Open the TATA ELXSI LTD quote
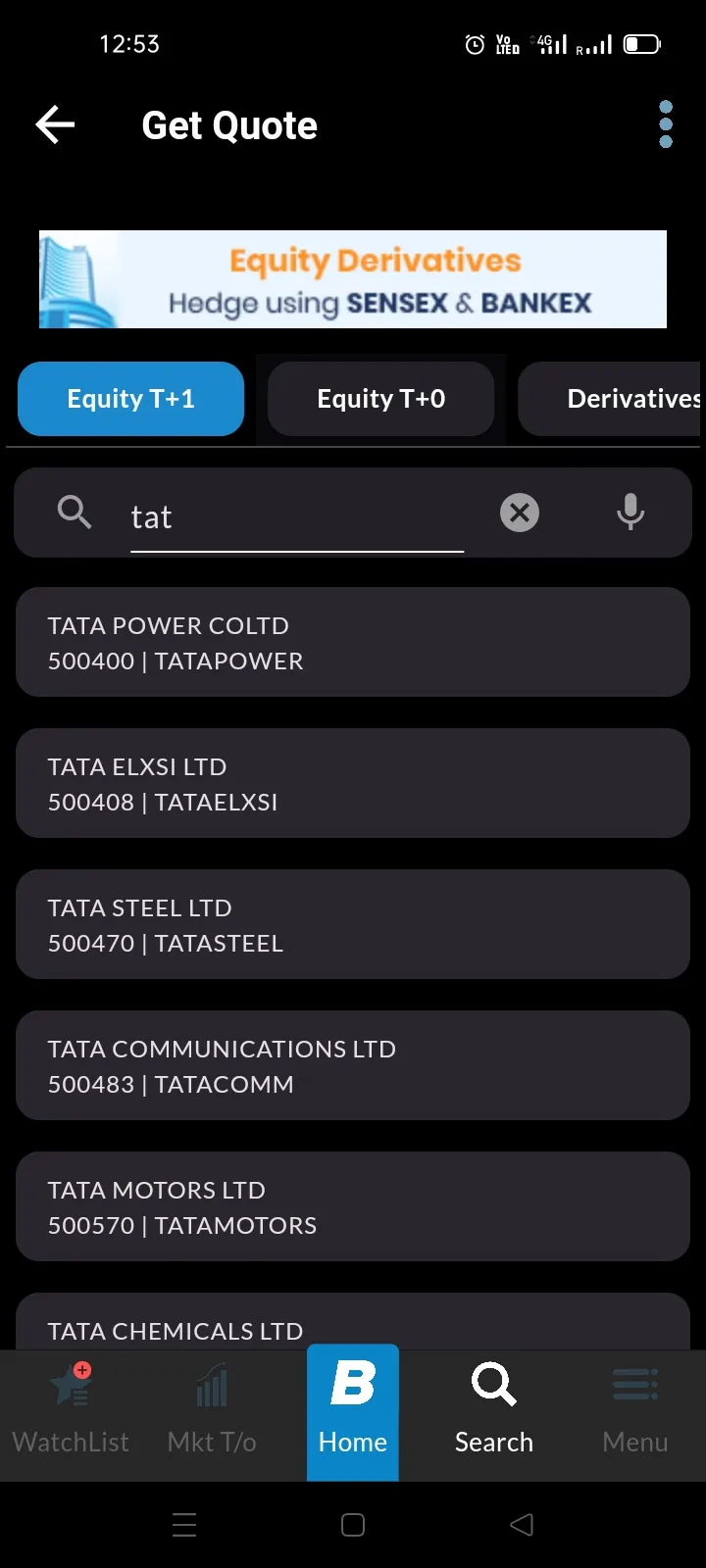This screenshot has height=1568, width=706. [x=353, y=784]
